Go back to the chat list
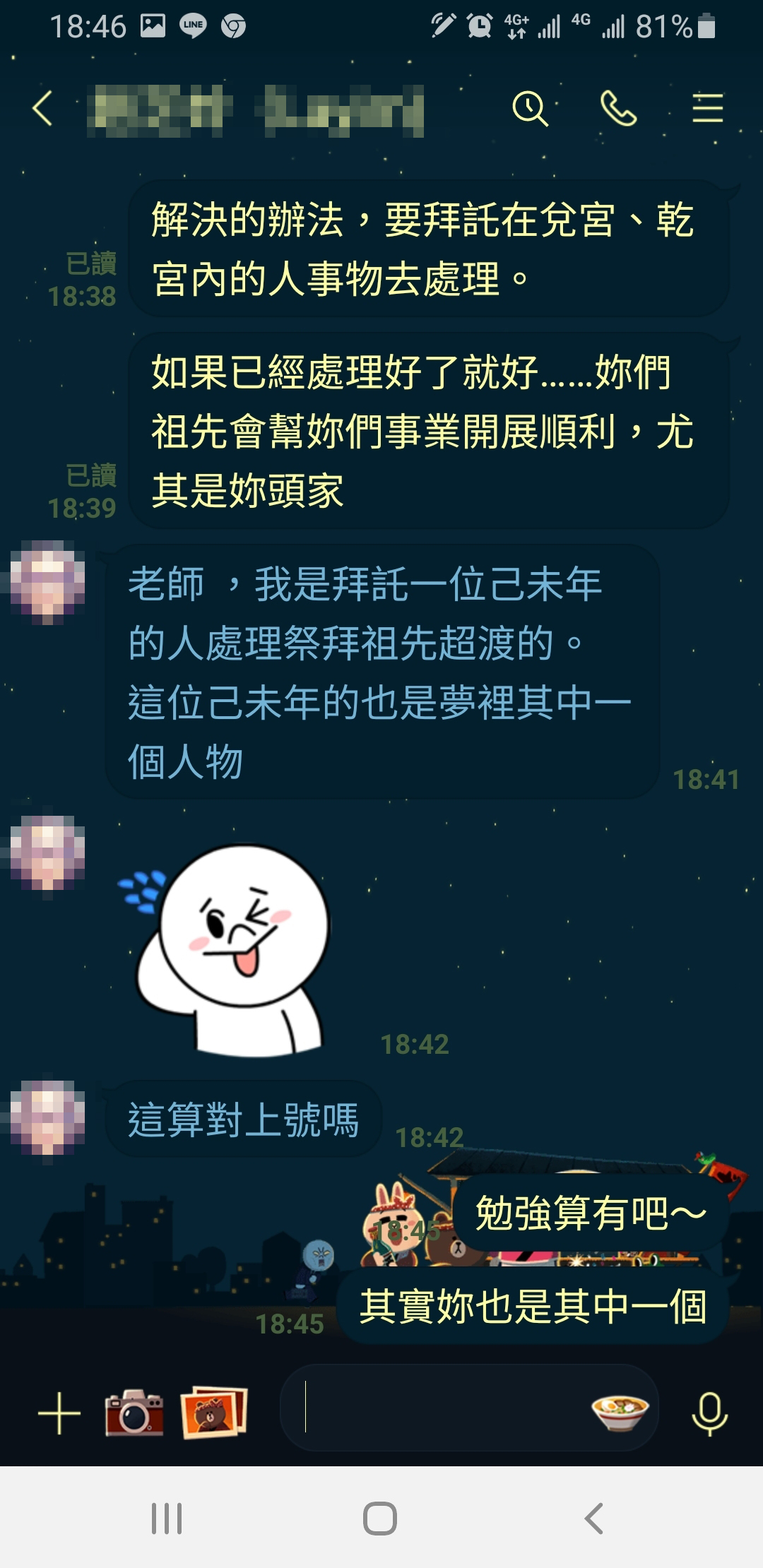Screen dimensions: 763x1568 tap(43, 109)
